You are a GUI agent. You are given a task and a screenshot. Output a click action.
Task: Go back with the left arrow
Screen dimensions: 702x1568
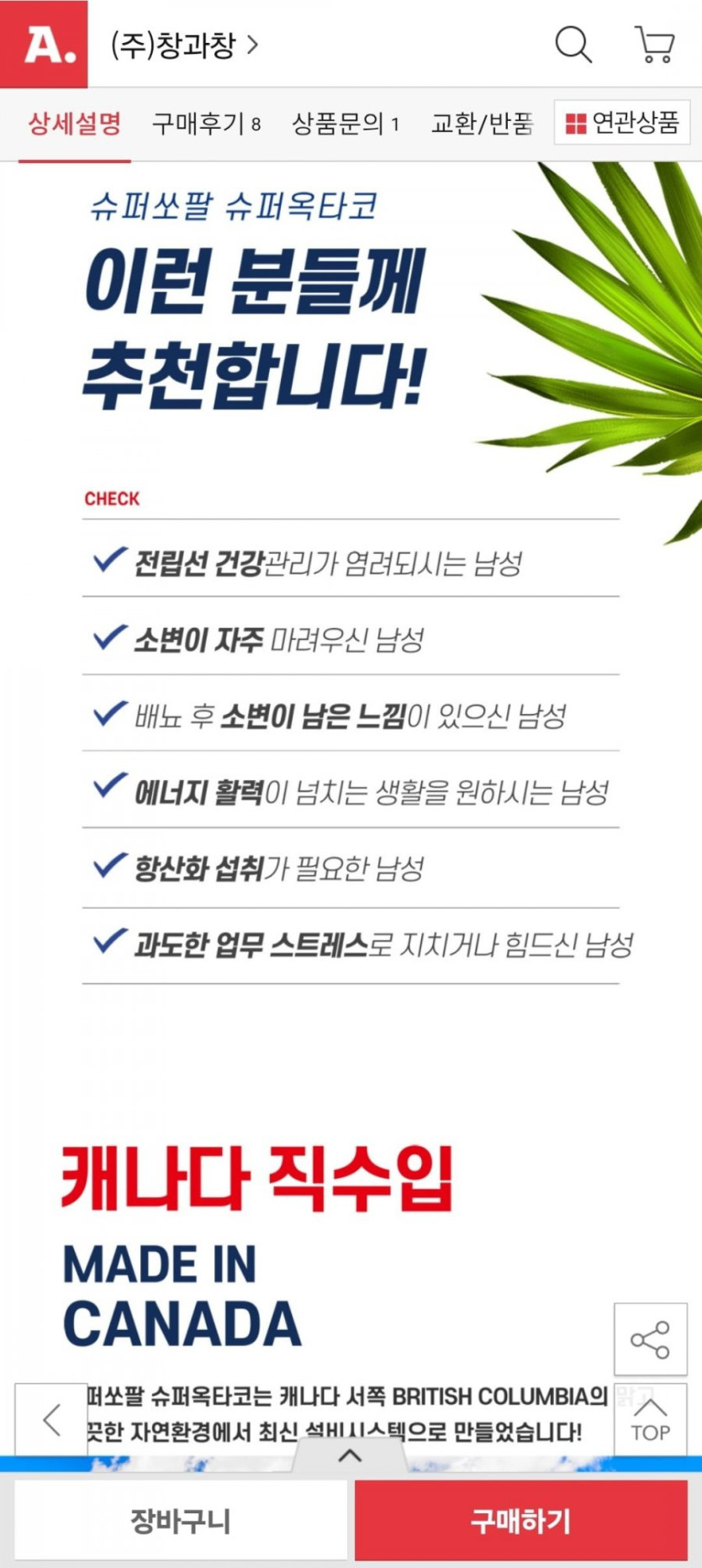coord(51,1419)
